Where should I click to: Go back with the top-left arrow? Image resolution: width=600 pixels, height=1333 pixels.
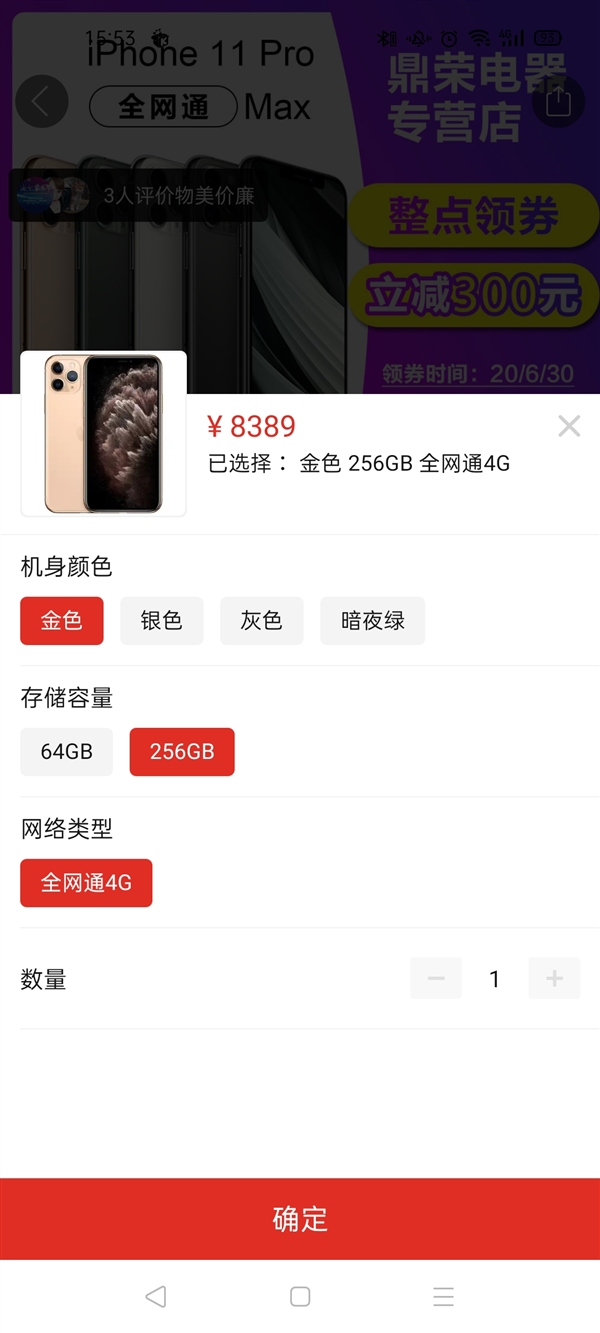(42, 101)
